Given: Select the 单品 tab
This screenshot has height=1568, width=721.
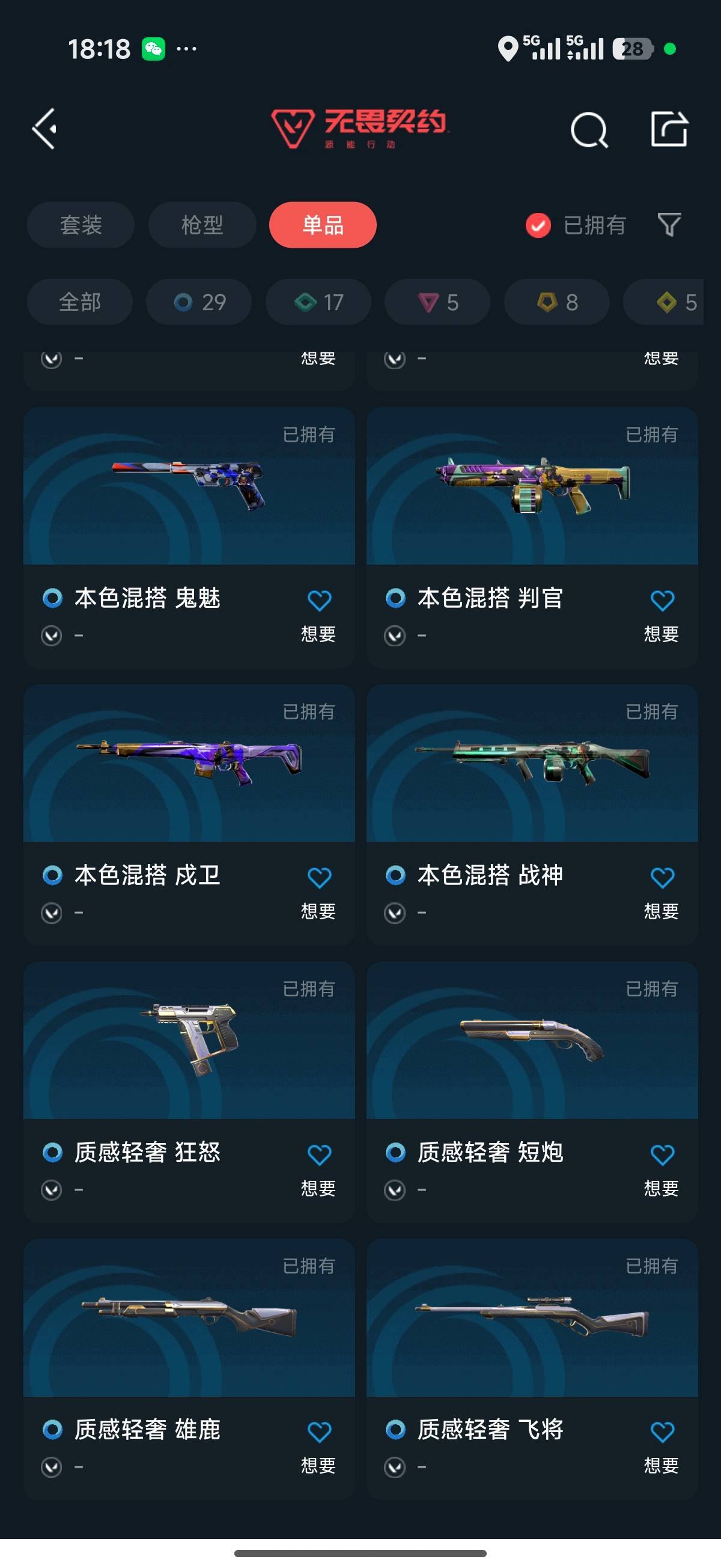Looking at the screenshot, I should [323, 225].
